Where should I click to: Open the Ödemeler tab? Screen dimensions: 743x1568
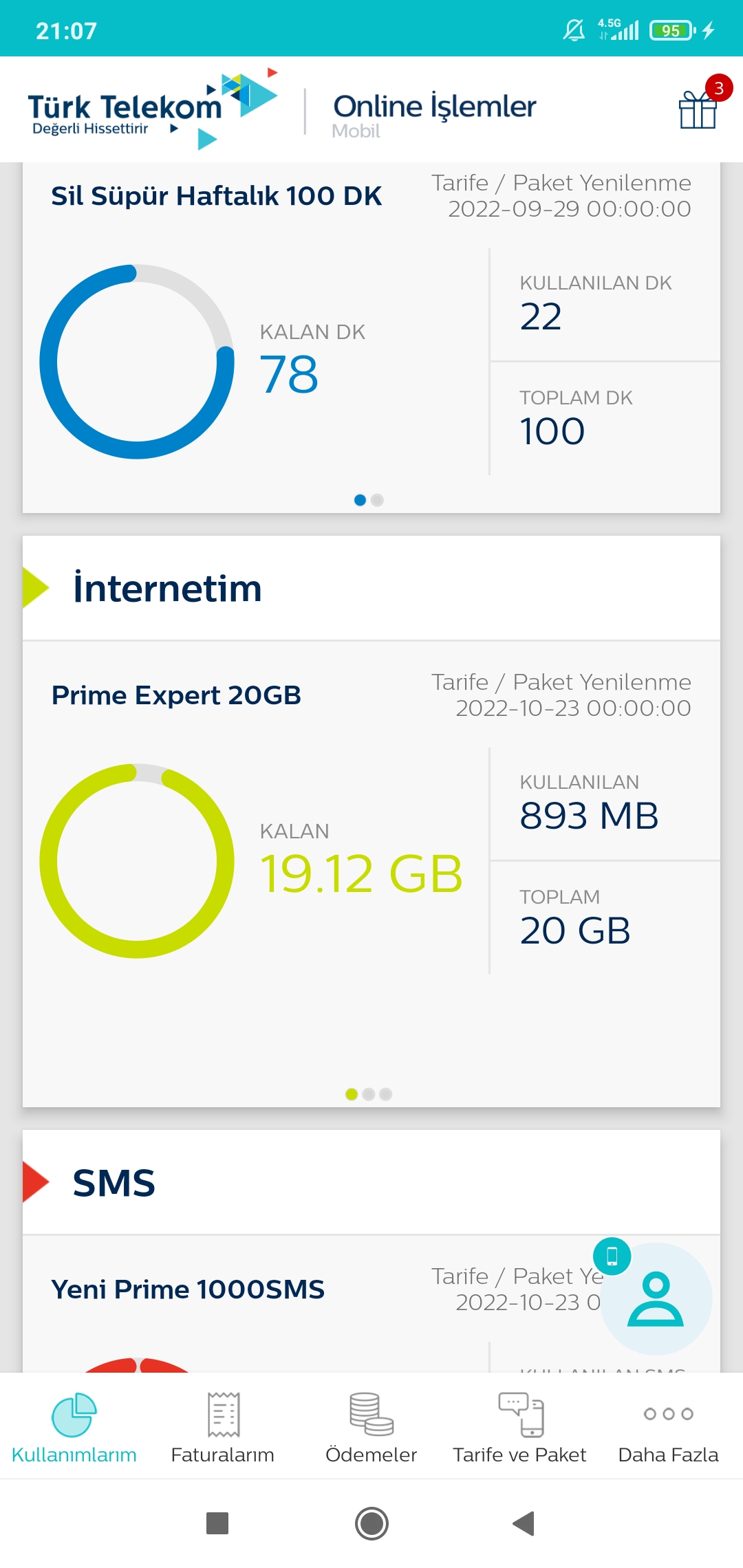pos(371,1426)
